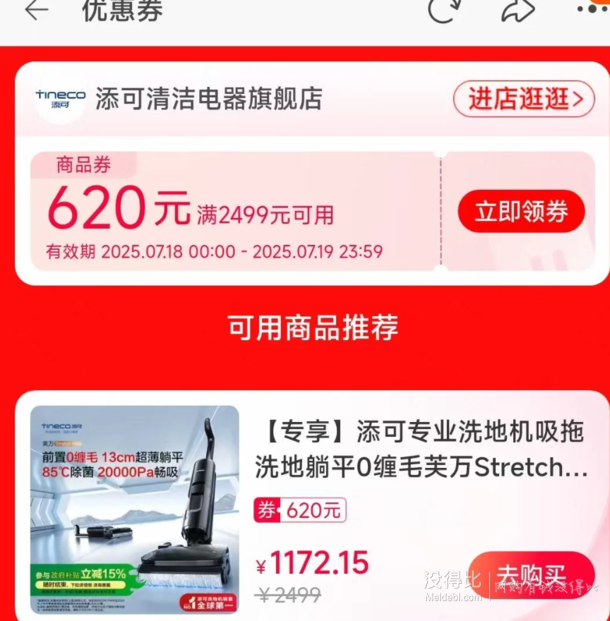Visit the store via 进店逛逛
Screen dimensions: 610x621
pos(523,98)
